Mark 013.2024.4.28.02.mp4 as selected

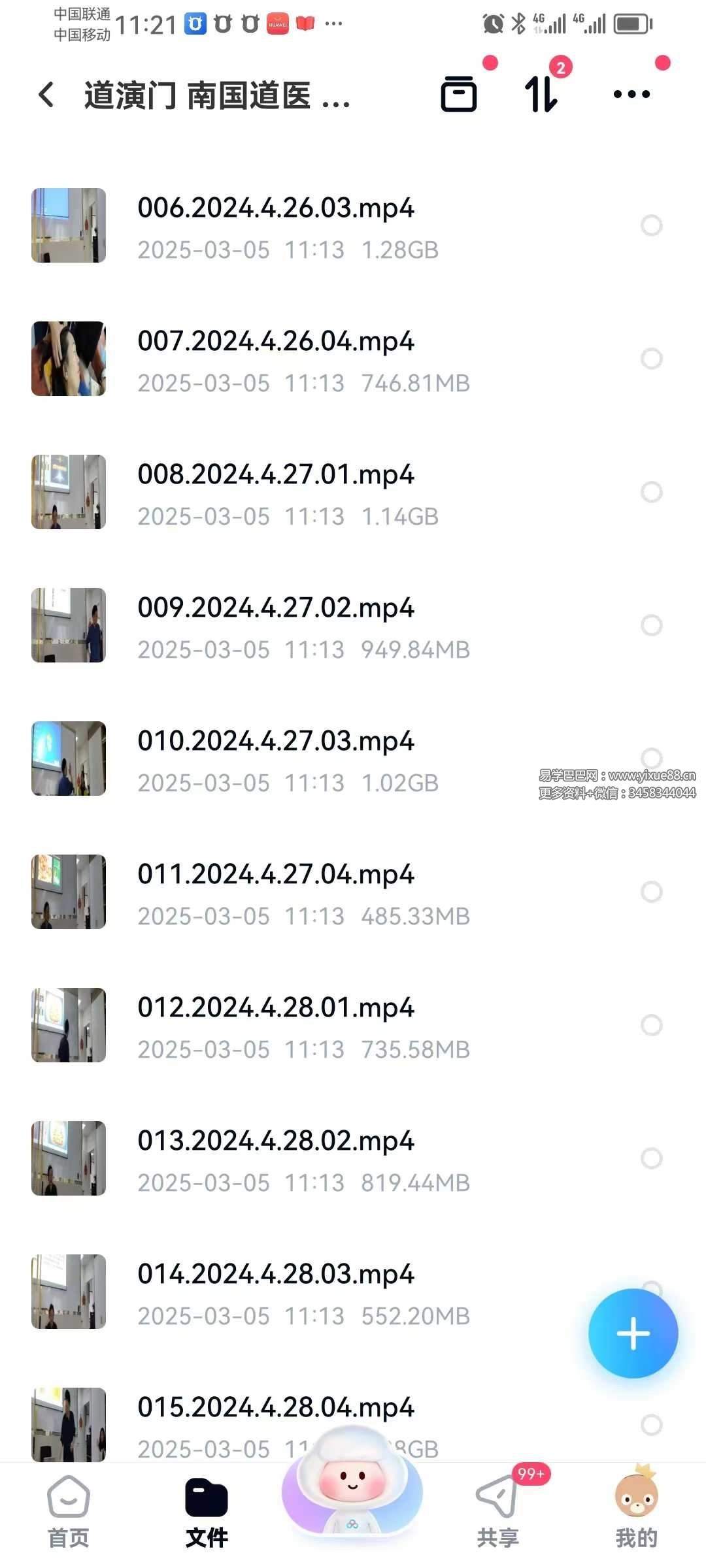[x=651, y=1158]
